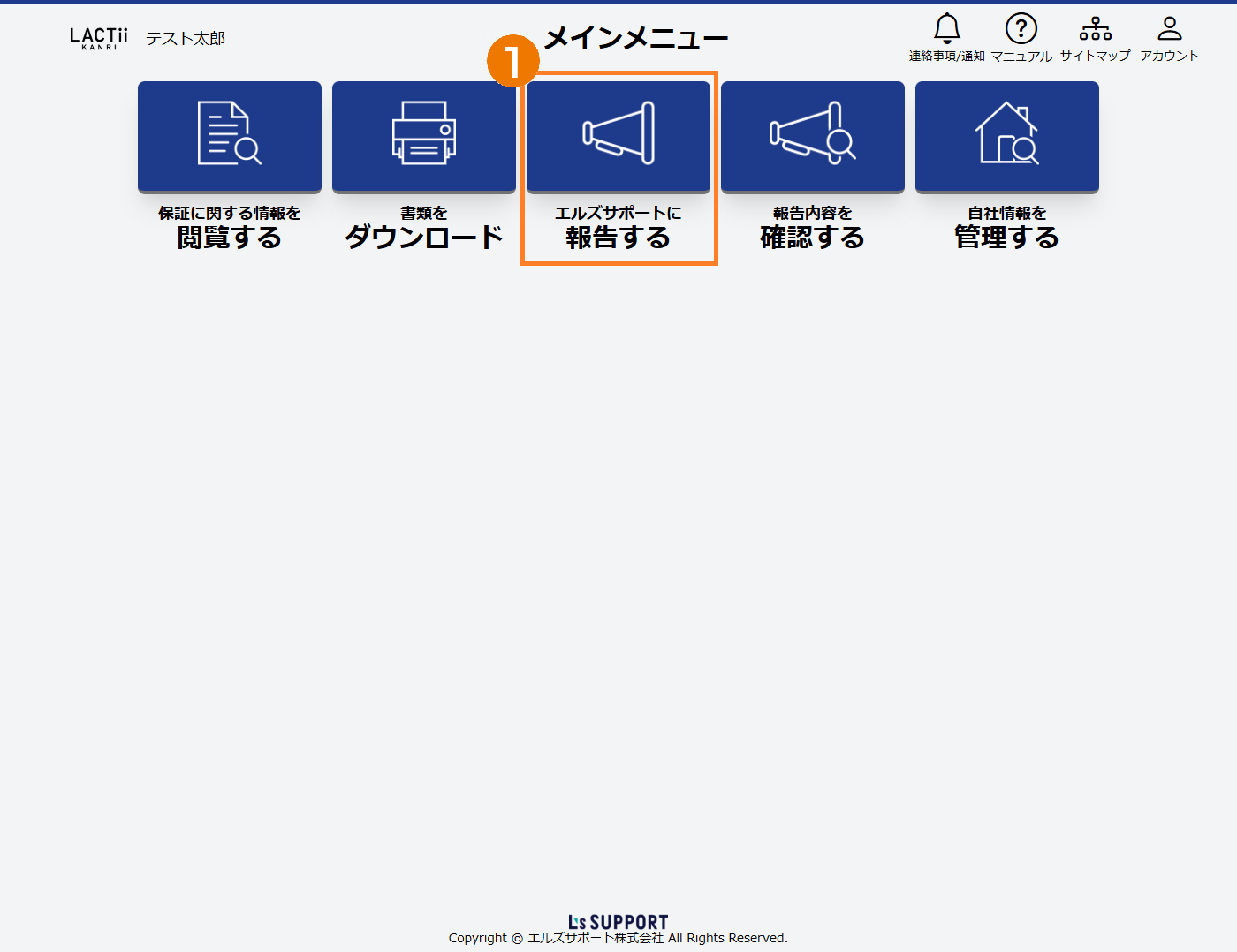Screen dimensions: 1237x952
Task: Select エルズサポートに報告する tile
Action: 618,137
